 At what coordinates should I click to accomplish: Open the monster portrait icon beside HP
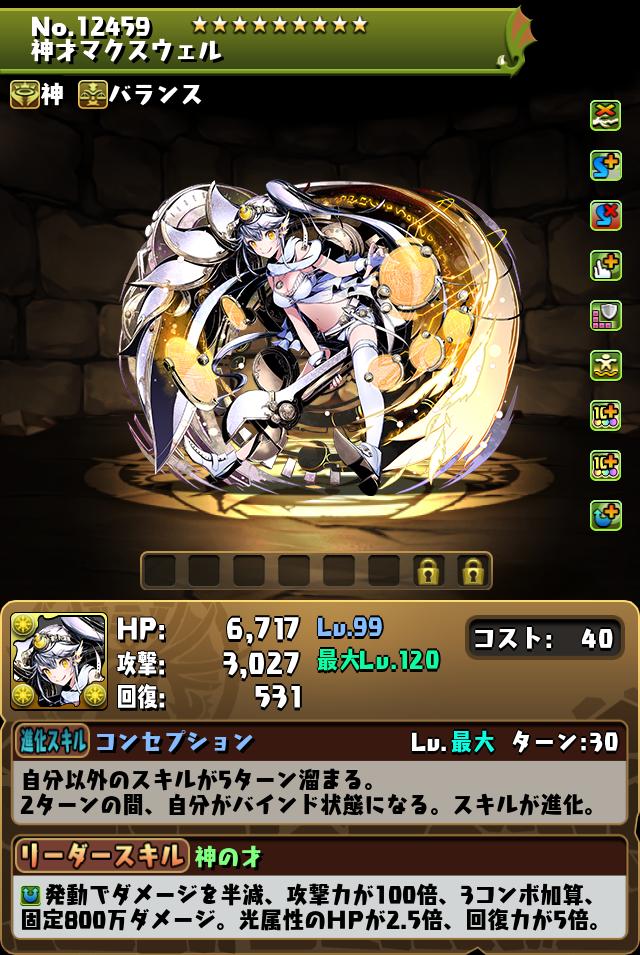coord(58,661)
